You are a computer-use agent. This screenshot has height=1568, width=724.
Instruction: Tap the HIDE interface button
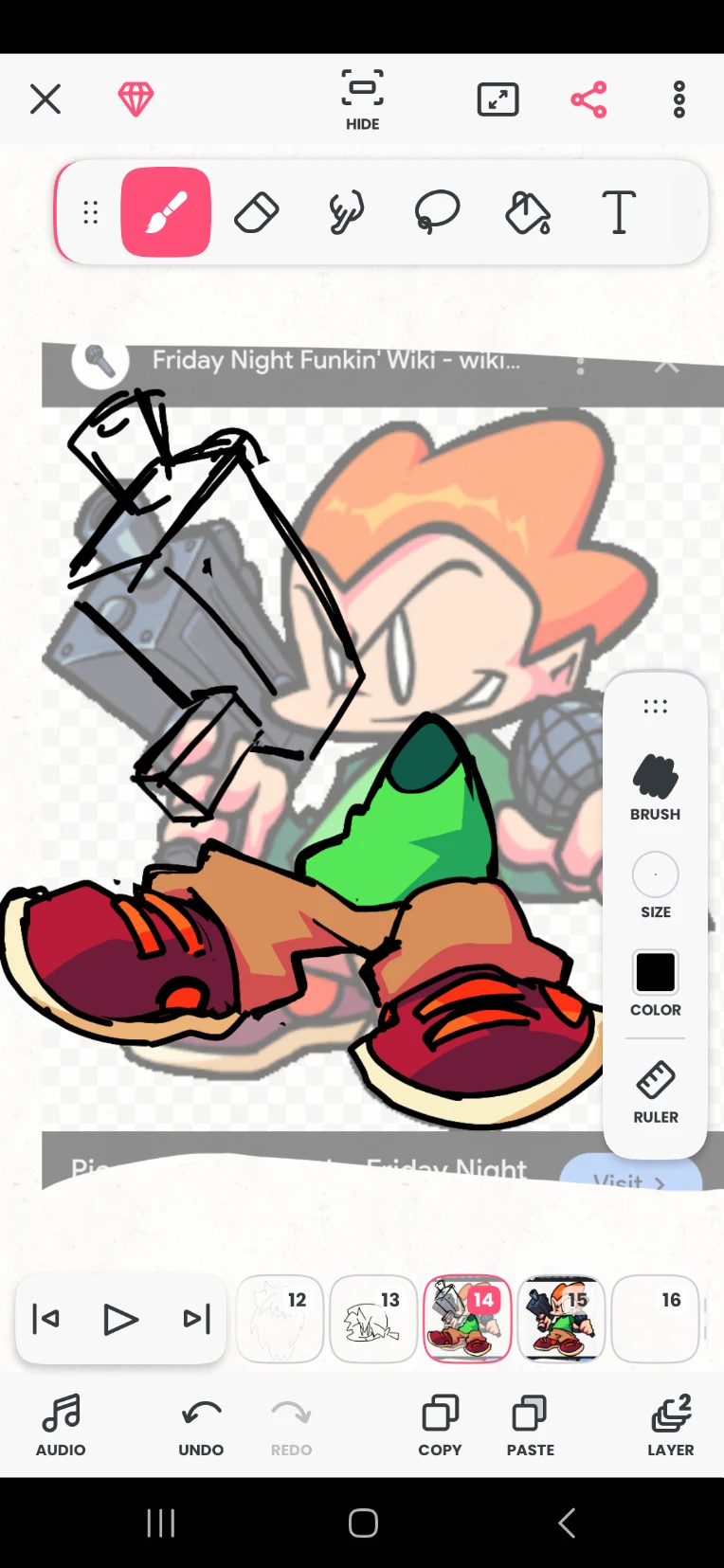(362, 99)
